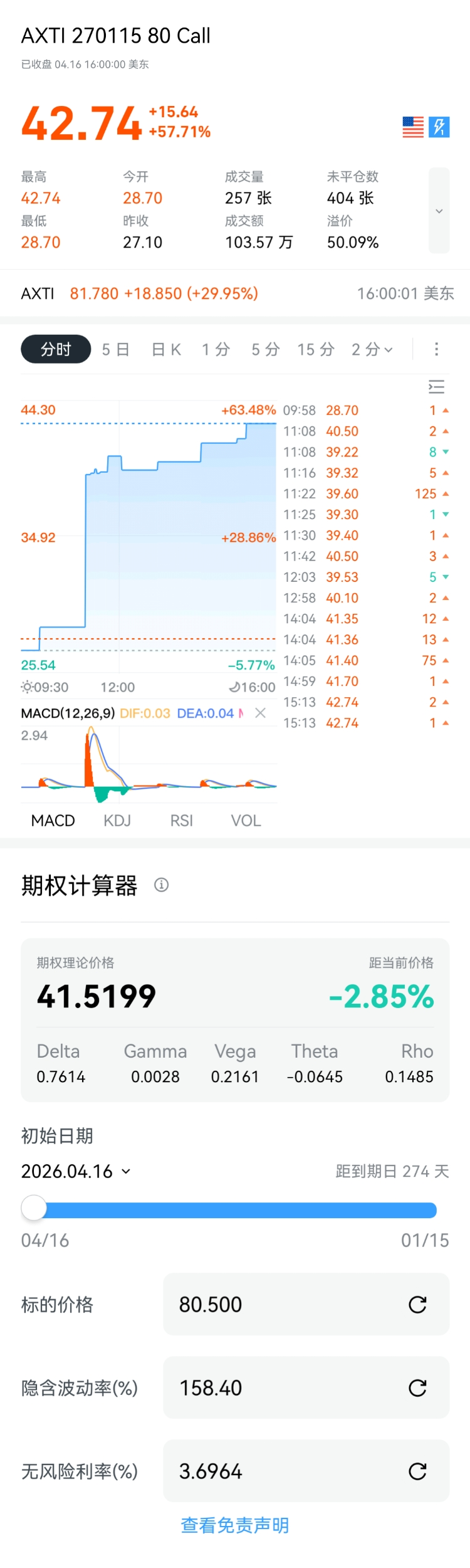Reset the 标的价格 value

[x=417, y=1305]
